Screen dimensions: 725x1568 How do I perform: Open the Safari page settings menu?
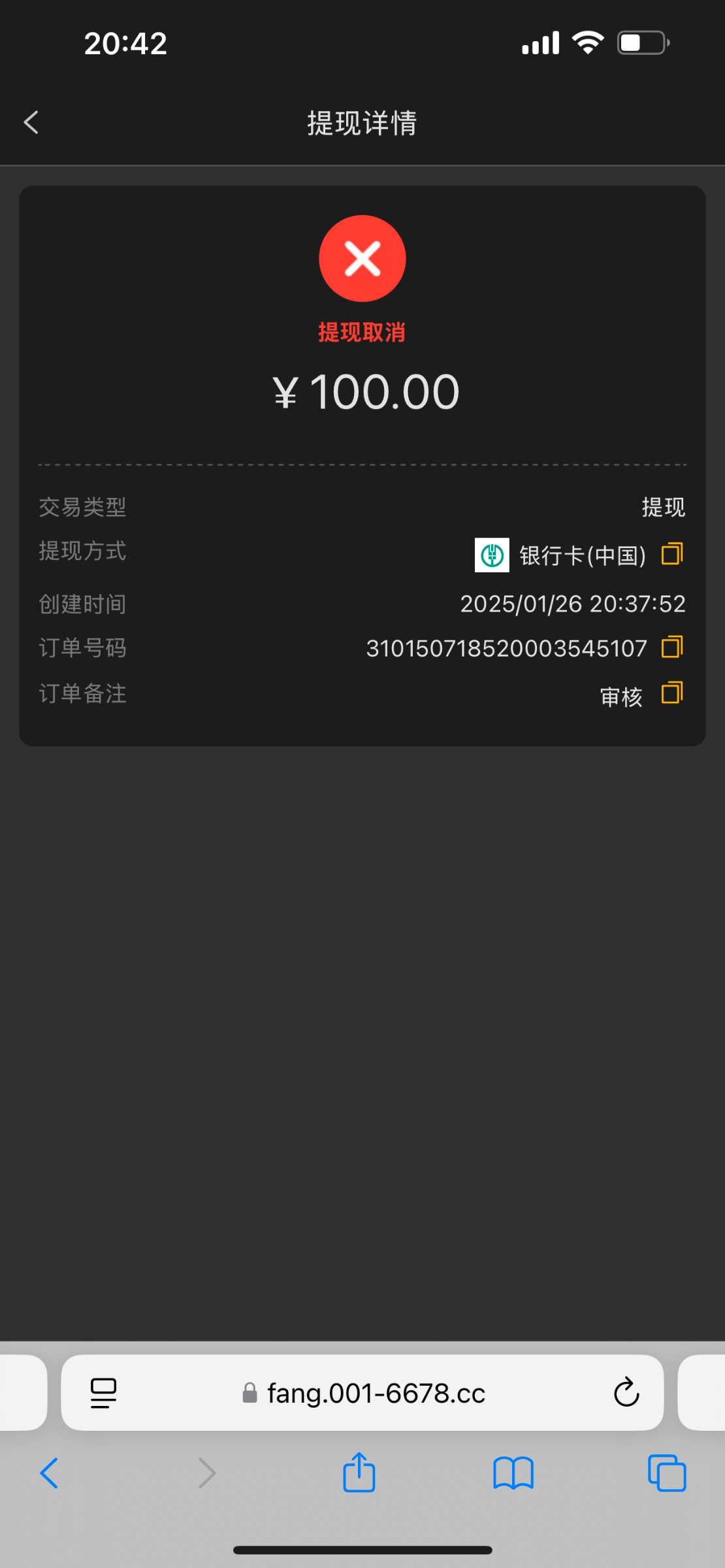coord(103,1393)
